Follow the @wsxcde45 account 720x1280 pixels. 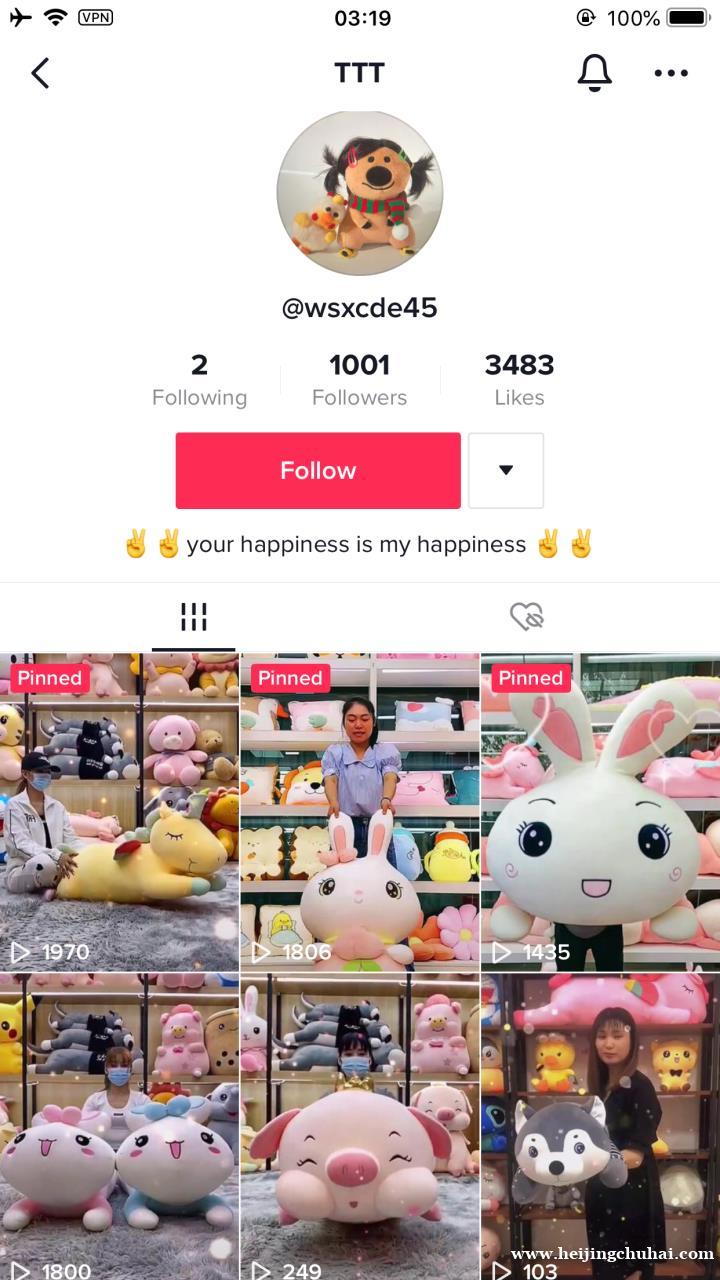click(318, 471)
